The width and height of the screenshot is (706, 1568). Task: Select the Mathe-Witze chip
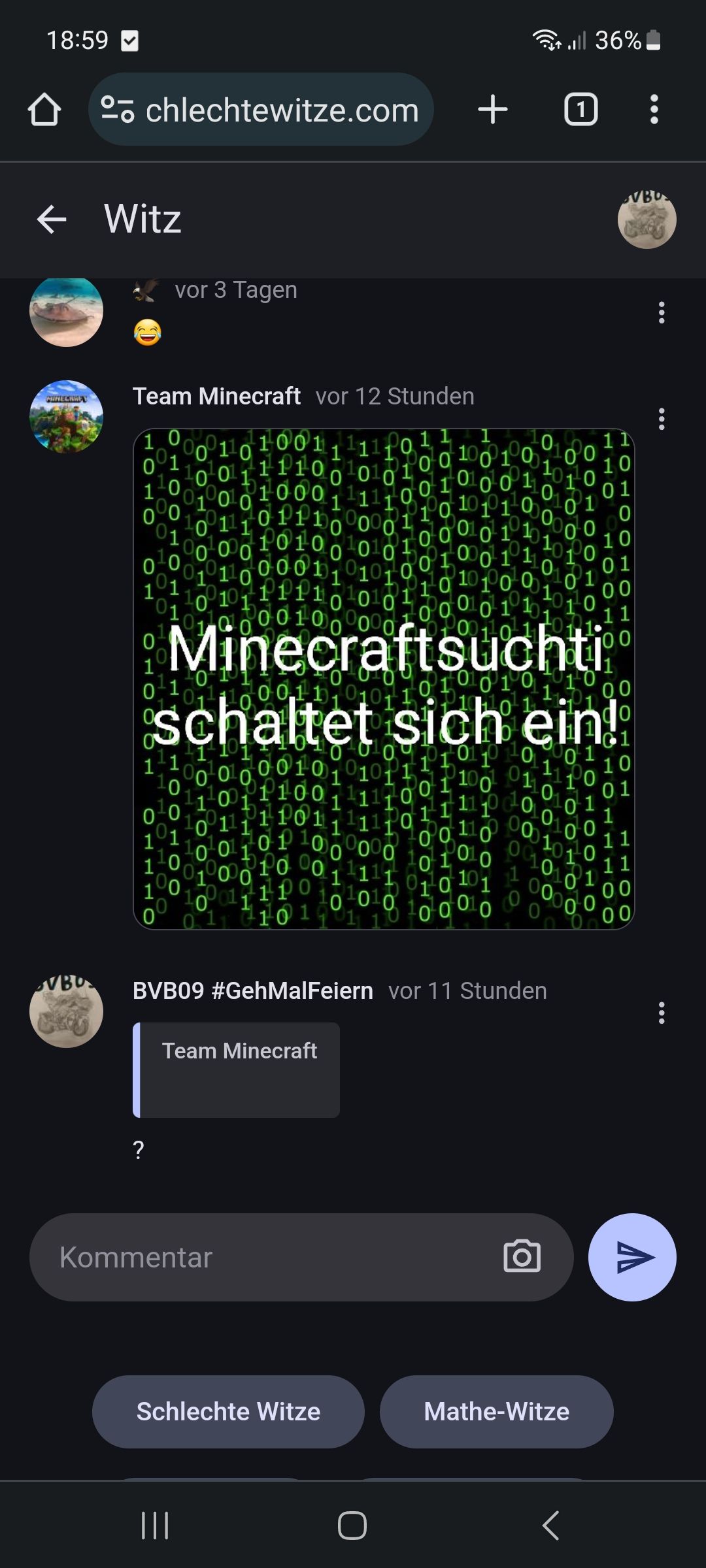pyautogui.click(x=496, y=1411)
